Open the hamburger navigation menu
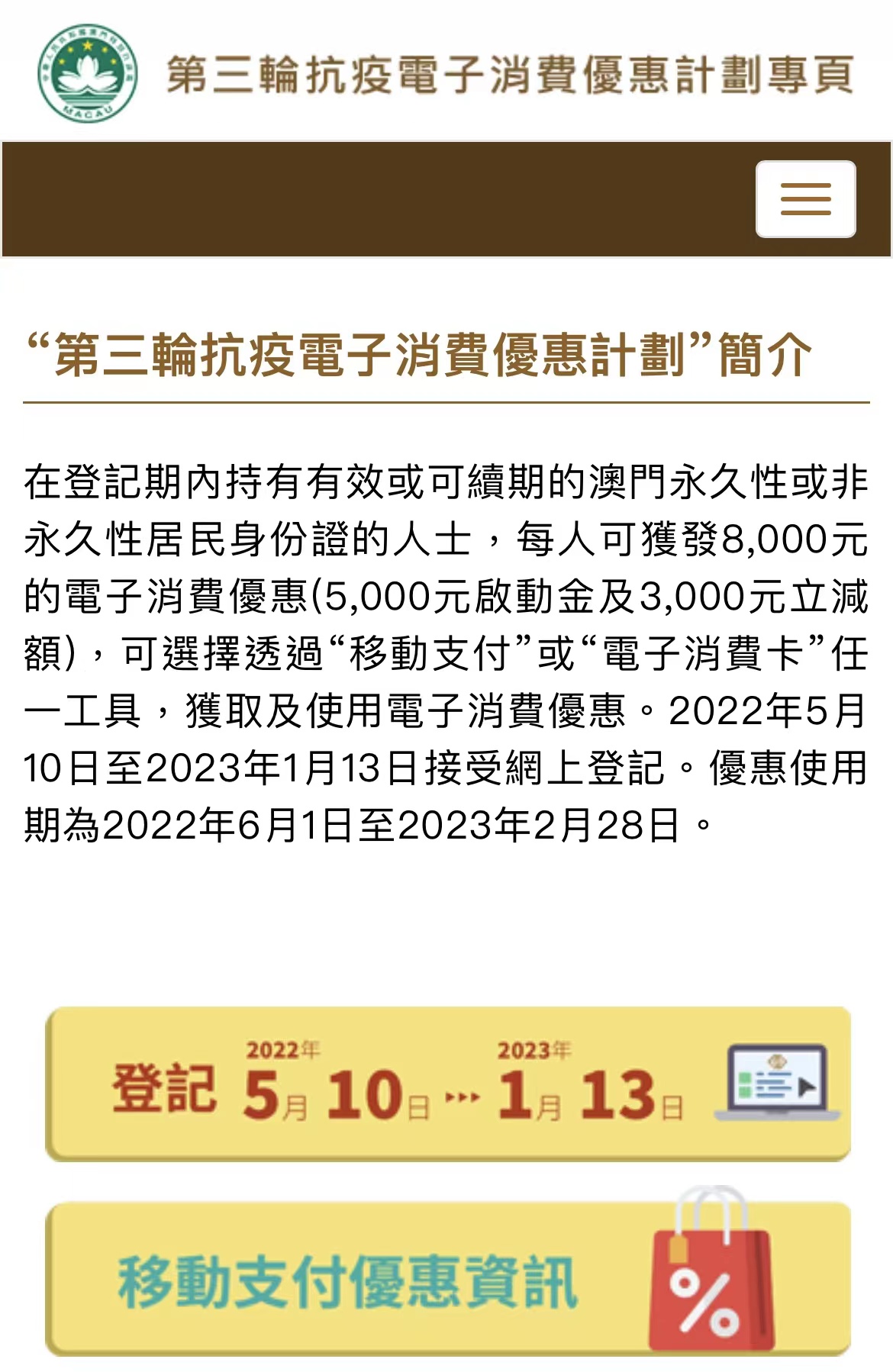 pos(805,199)
